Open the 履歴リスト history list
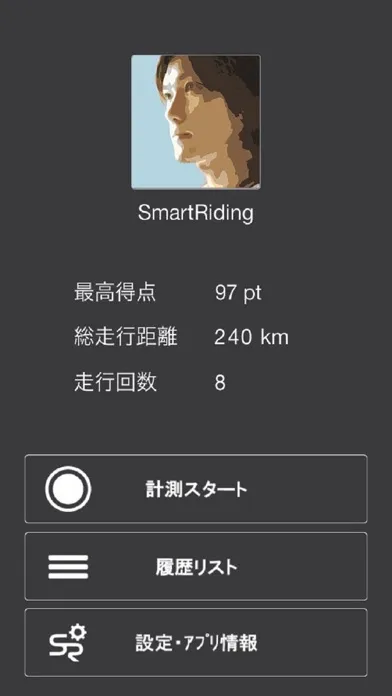This screenshot has width=392, height=696. (196, 566)
